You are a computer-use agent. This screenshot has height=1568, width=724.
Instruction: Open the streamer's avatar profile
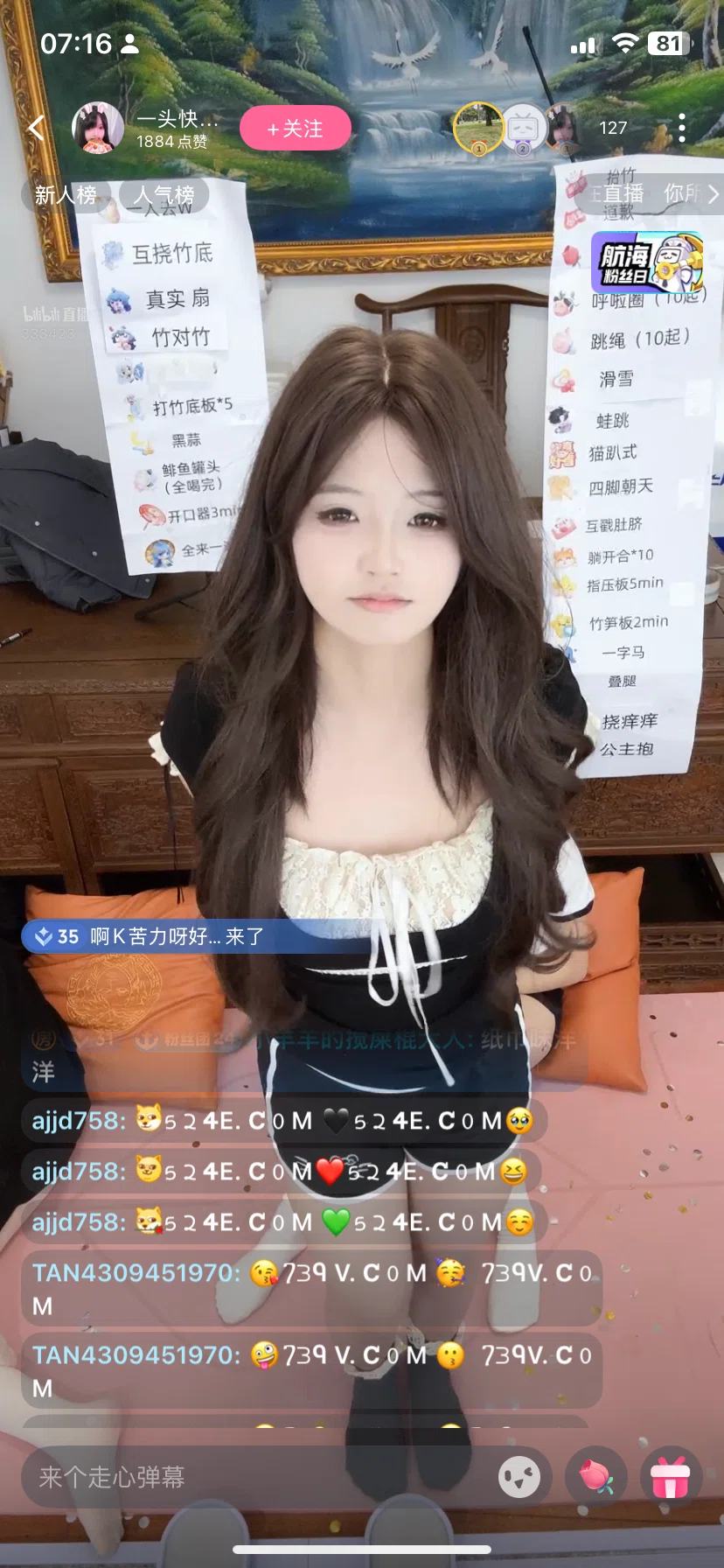coord(97,128)
